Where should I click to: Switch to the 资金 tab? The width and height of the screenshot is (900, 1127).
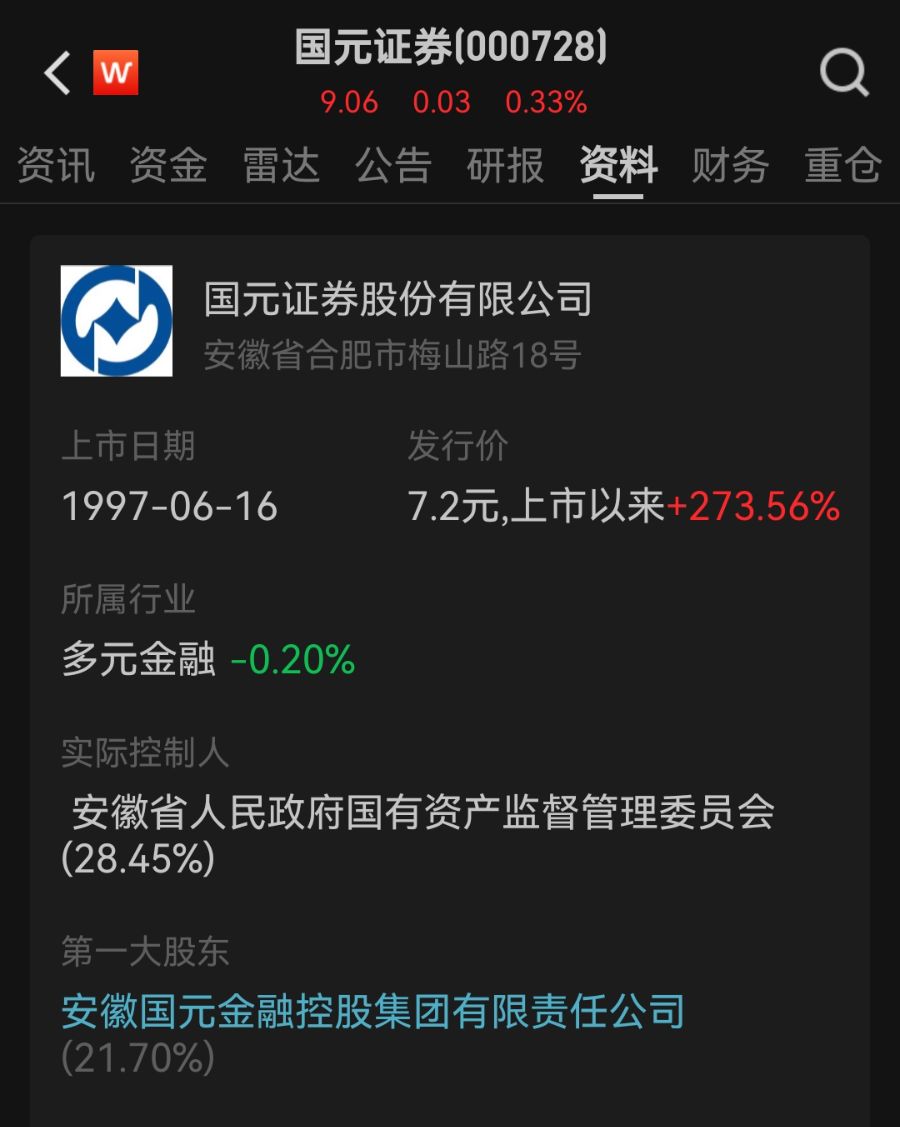pyautogui.click(x=168, y=166)
